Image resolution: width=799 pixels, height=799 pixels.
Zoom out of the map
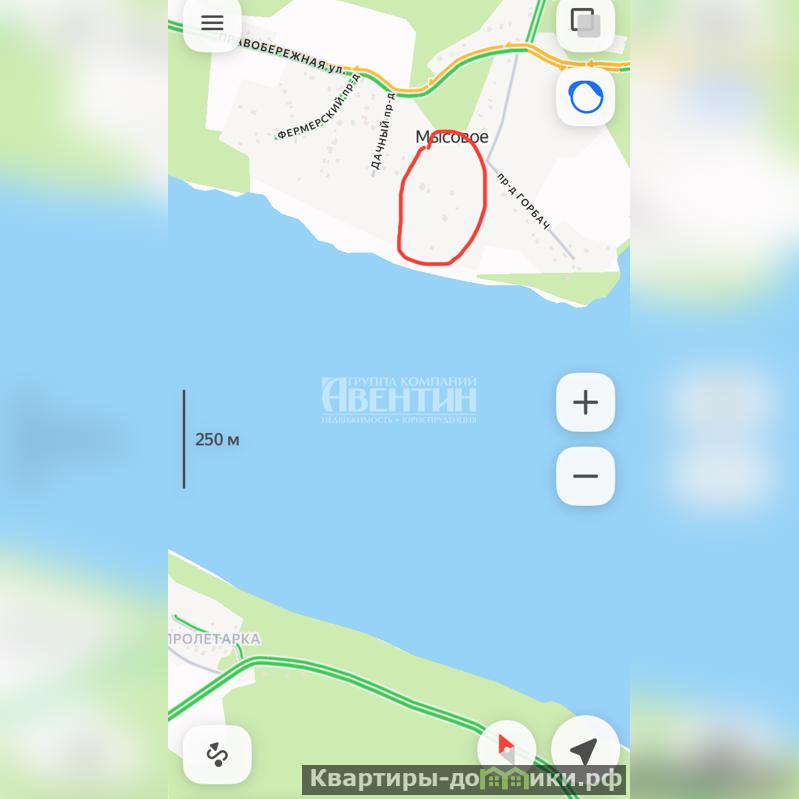pyautogui.click(x=585, y=476)
